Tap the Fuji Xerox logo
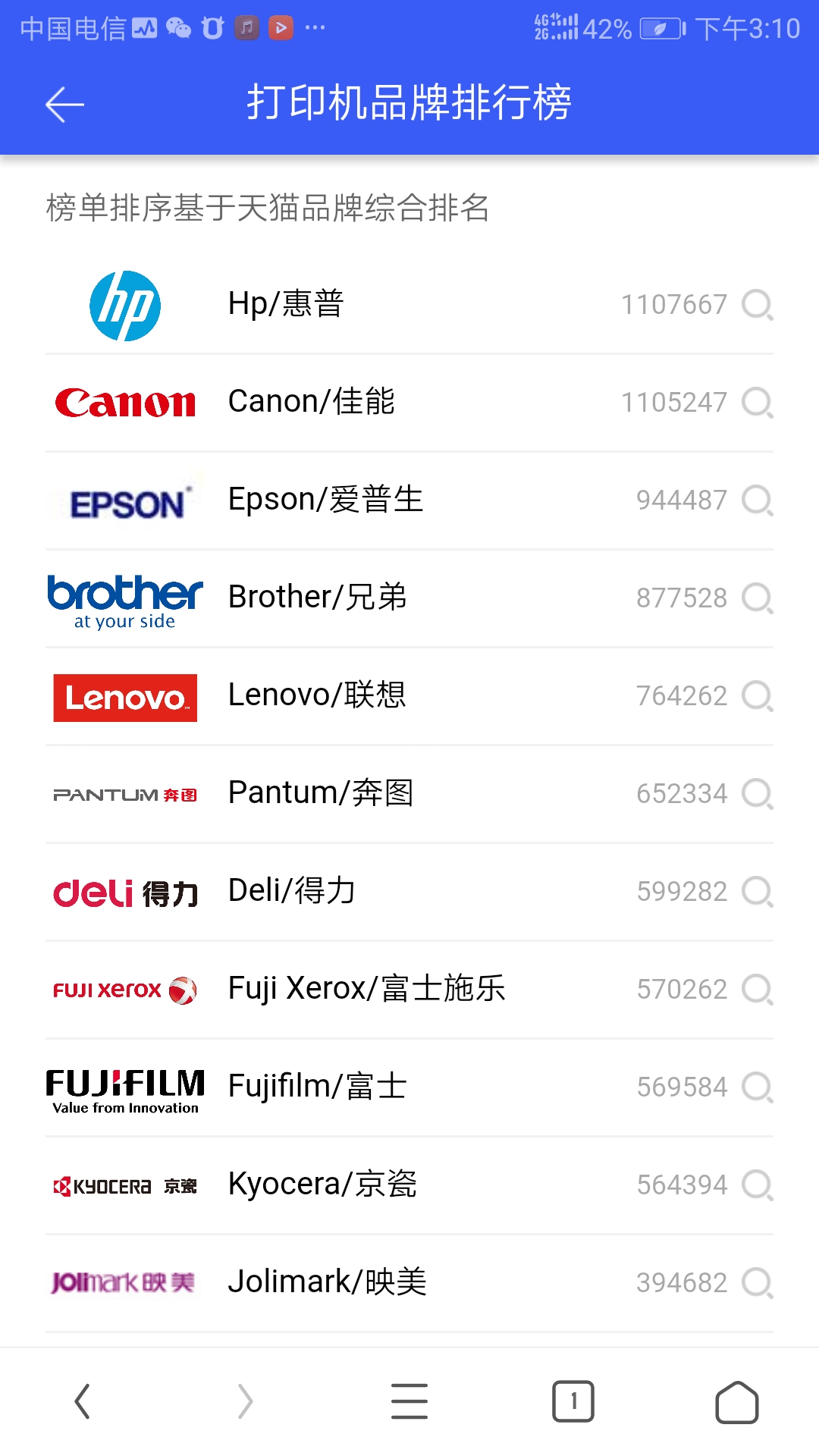This screenshot has width=819, height=1456. point(124,989)
